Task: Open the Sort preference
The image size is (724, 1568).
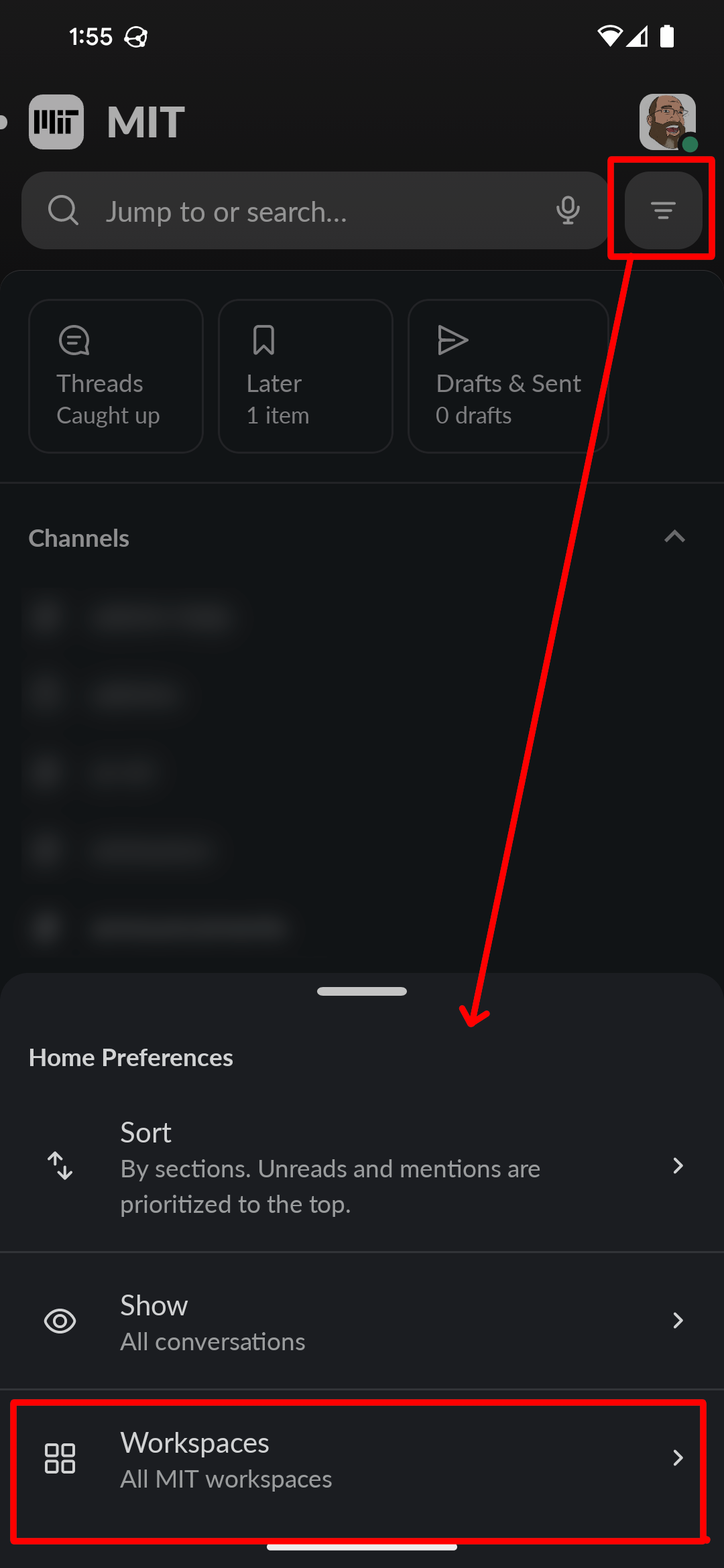Action: [362, 1167]
